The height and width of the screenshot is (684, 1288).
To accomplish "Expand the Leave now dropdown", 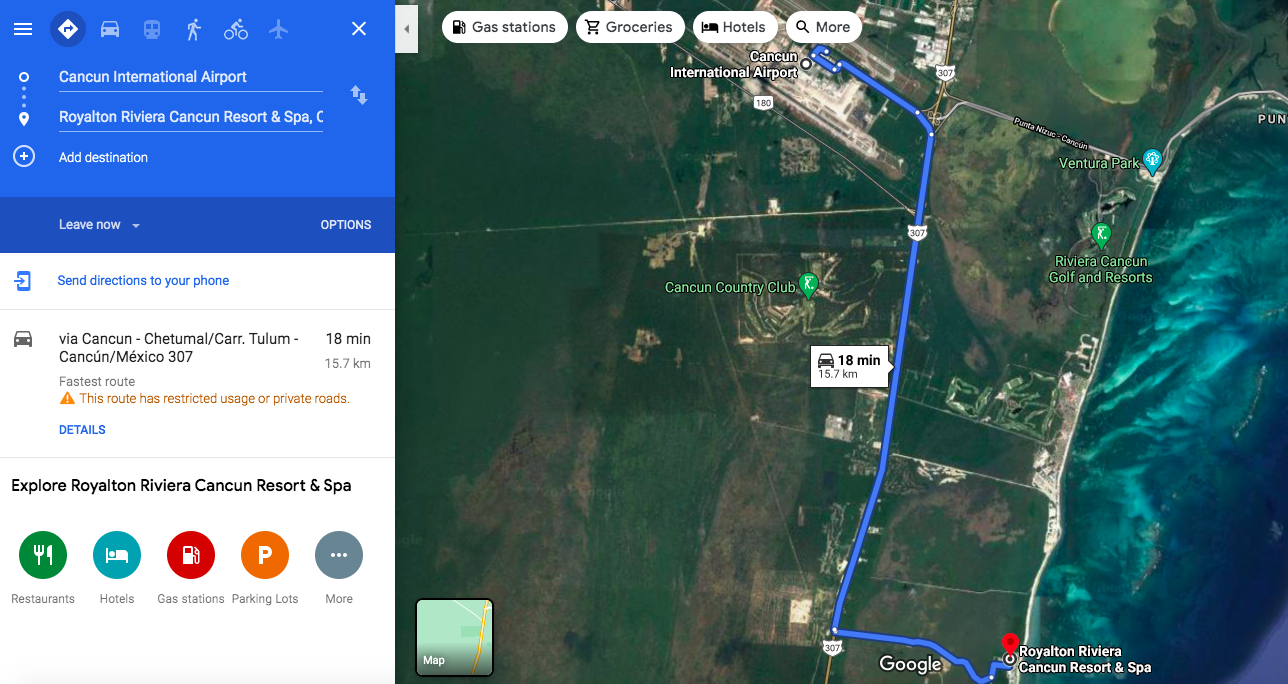I will pyautogui.click(x=100, y=225).
